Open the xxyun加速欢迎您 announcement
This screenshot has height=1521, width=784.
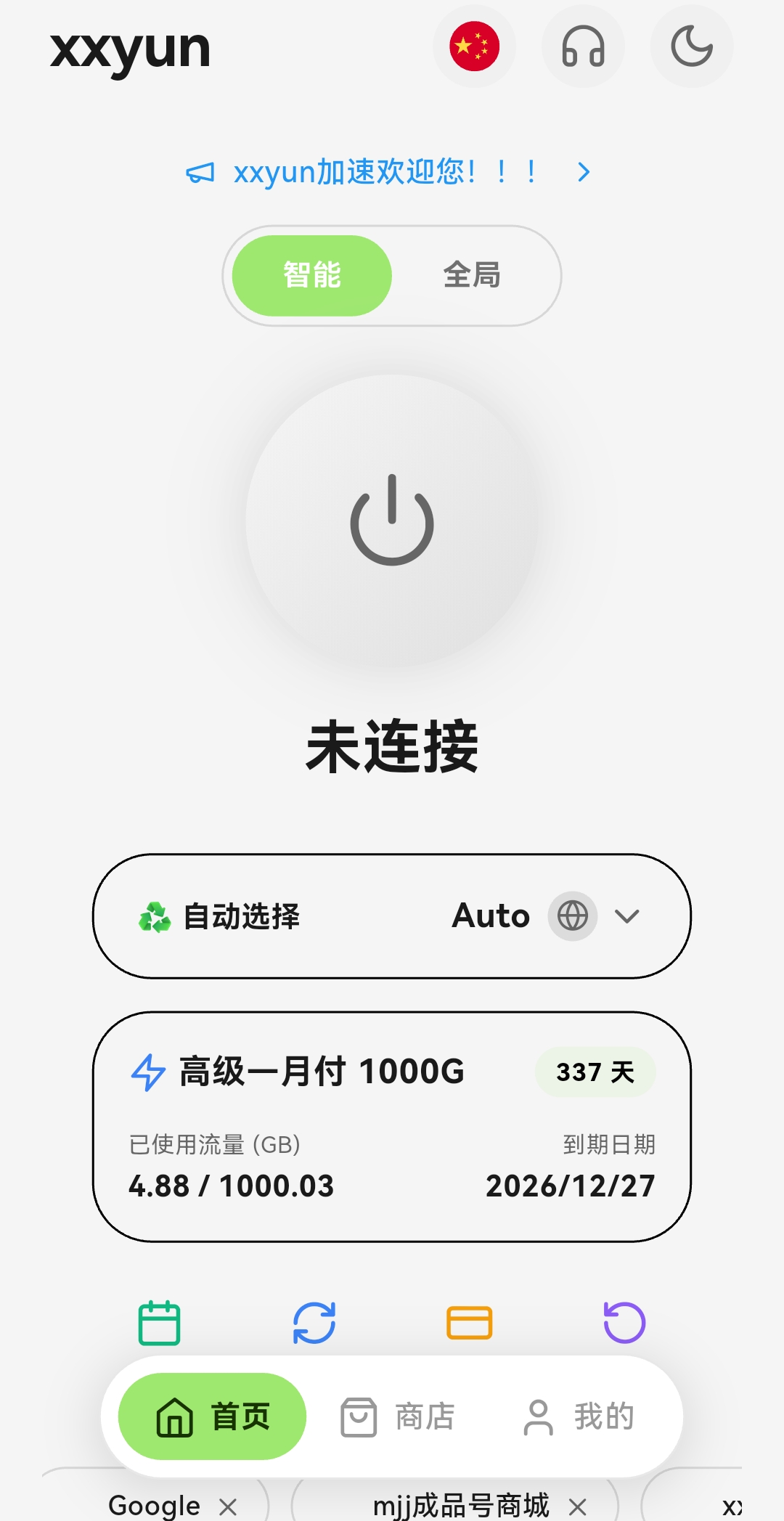click(388, 172)
